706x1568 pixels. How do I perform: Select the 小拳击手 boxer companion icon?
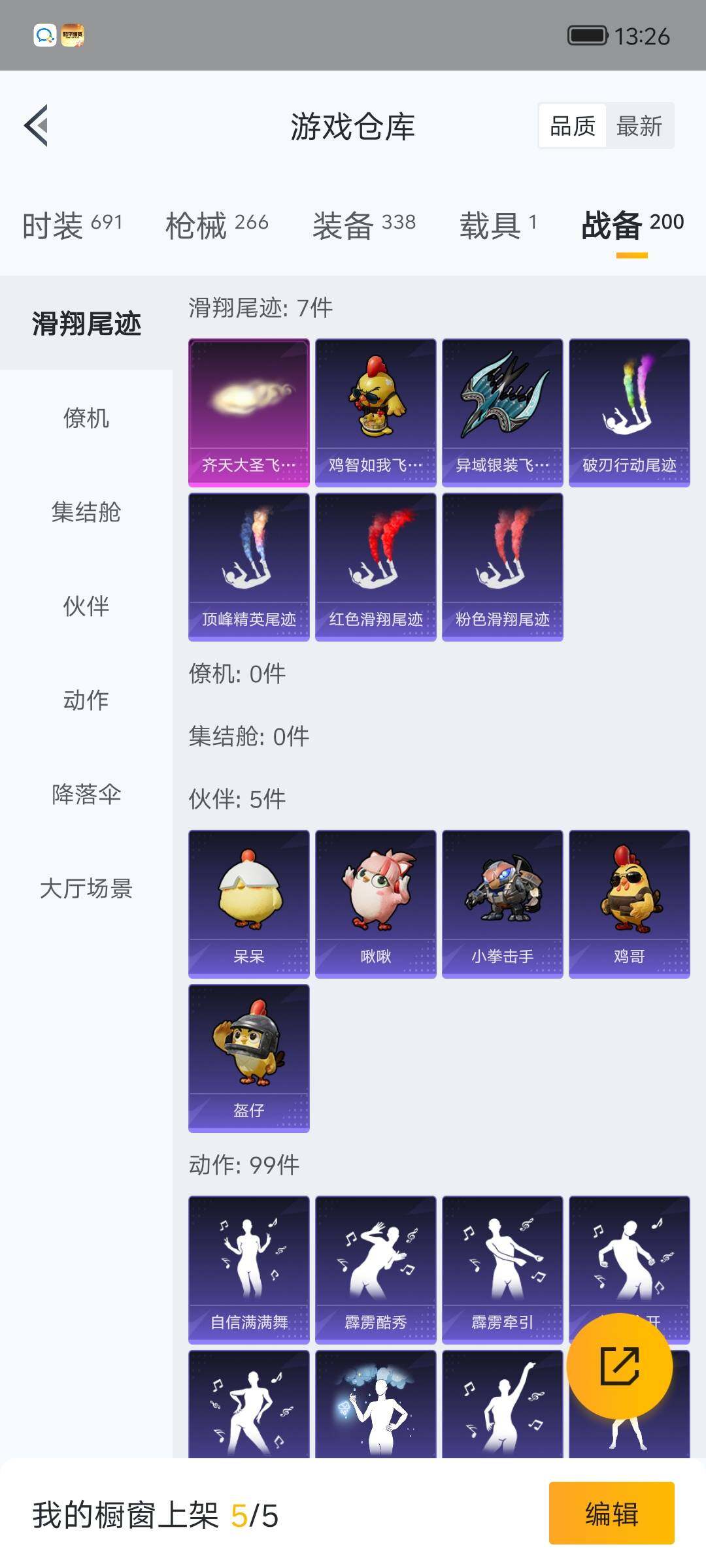click(x=503, y=903)
